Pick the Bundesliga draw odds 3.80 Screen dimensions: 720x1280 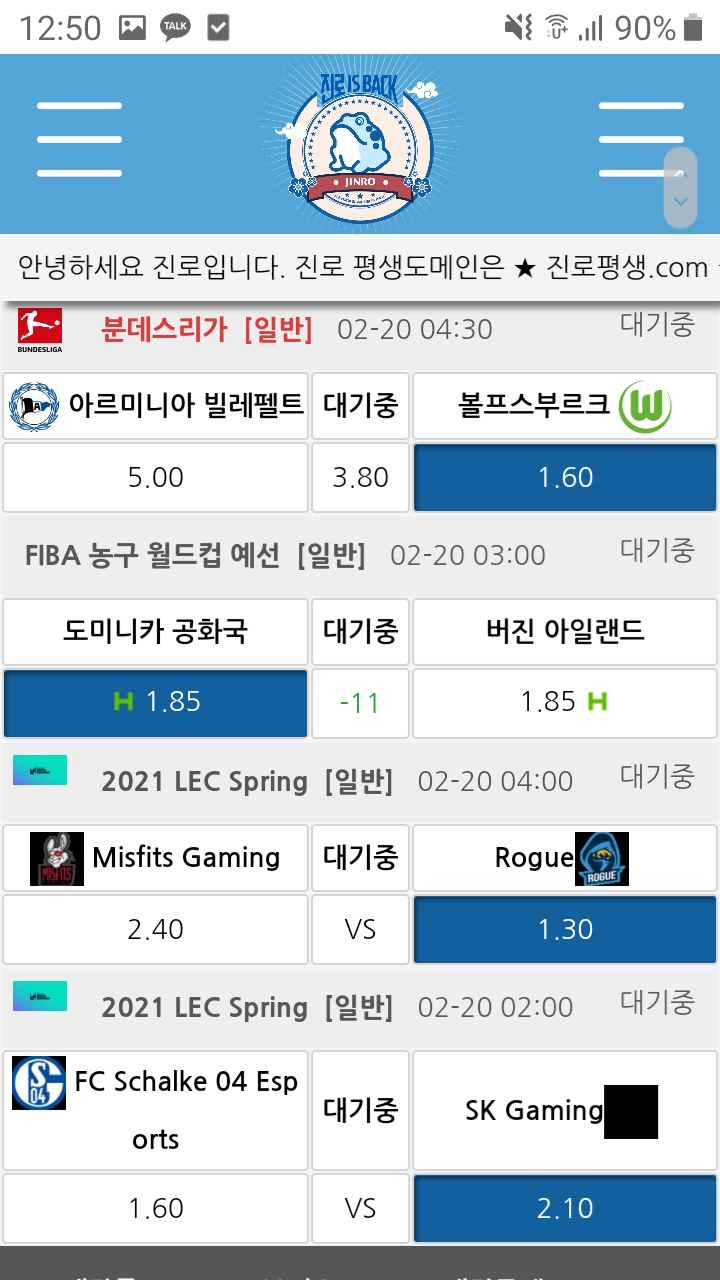click(360, 477)
